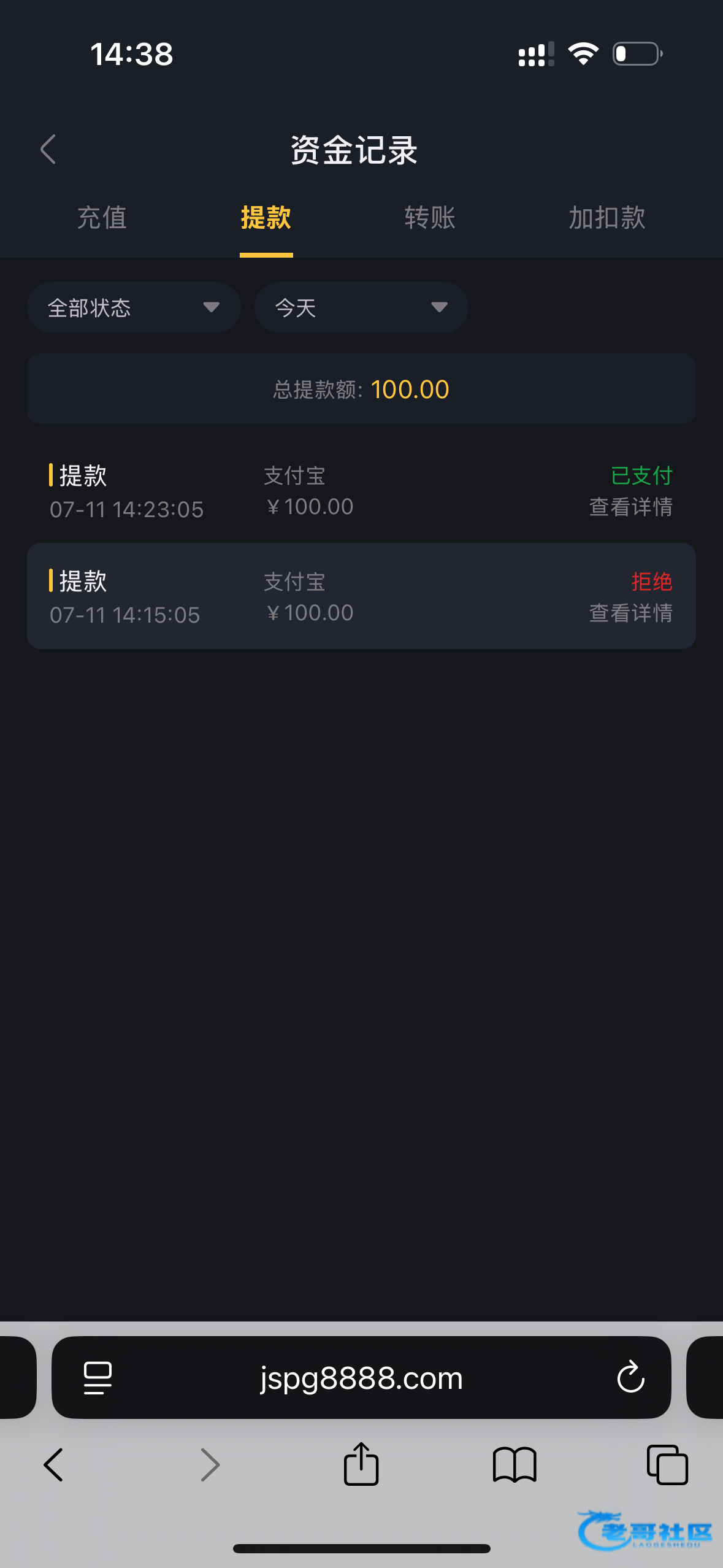
Task: Go back in browser history
Action: click(53, 1465)
